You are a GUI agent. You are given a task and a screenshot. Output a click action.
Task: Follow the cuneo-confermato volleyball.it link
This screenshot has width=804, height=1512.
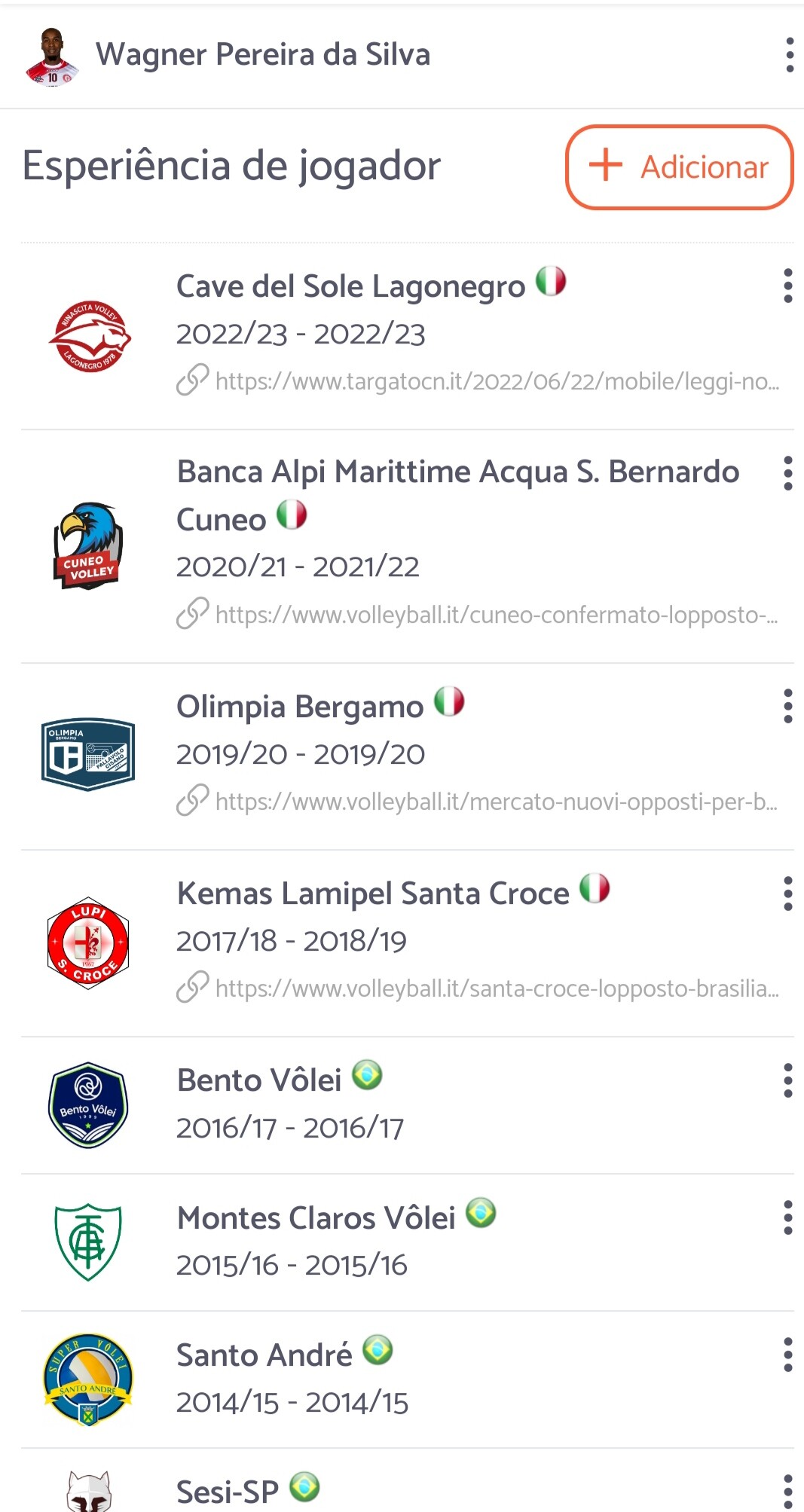tap(496, 615)
